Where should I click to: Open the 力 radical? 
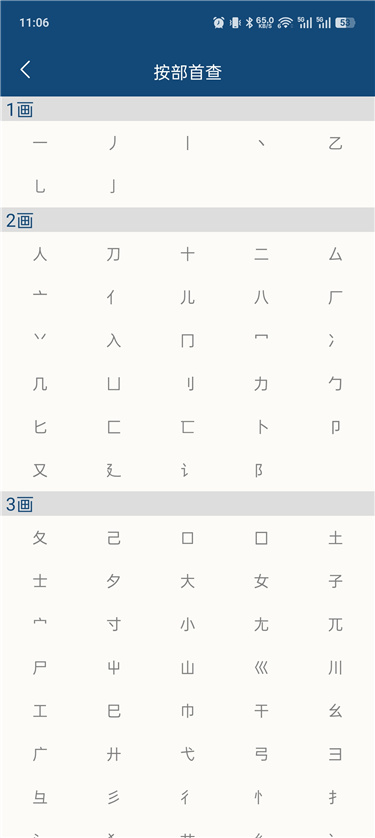tap(261, 384)
